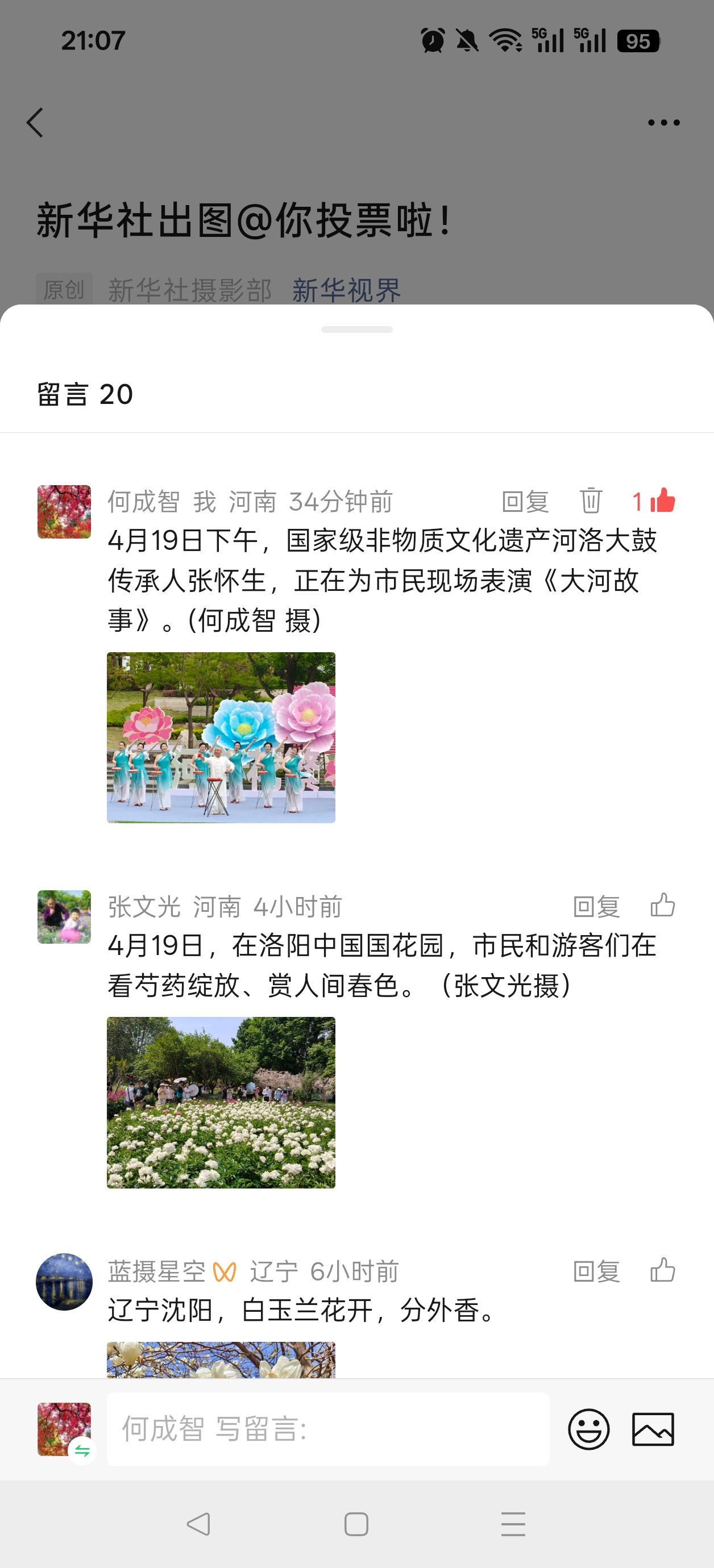
Task: Attach an image to the comment
Action: [653, 1429]
